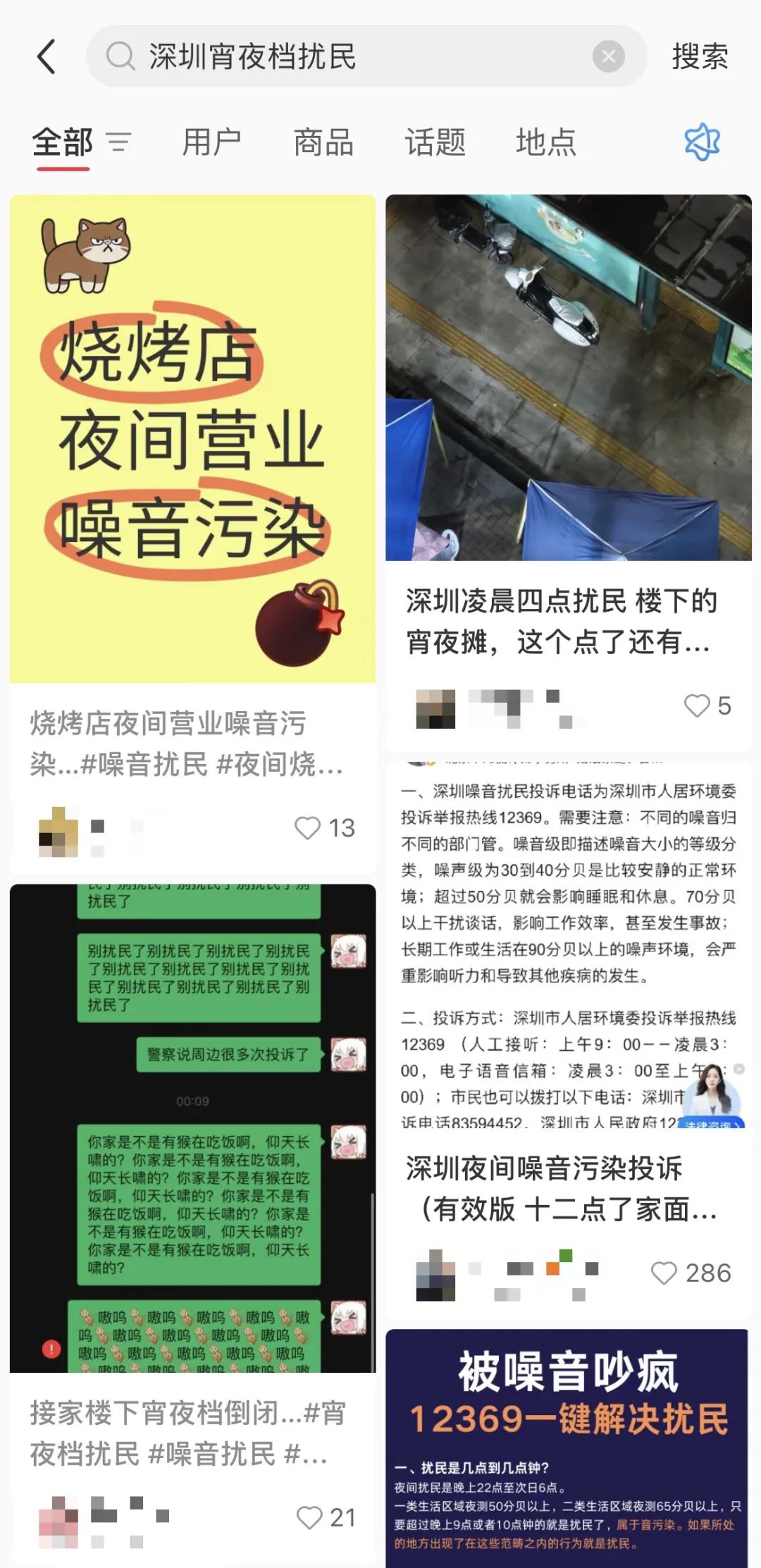The image size is (761, 1568).
Task: Go back with the back arrow
Action: pos(47,56)
